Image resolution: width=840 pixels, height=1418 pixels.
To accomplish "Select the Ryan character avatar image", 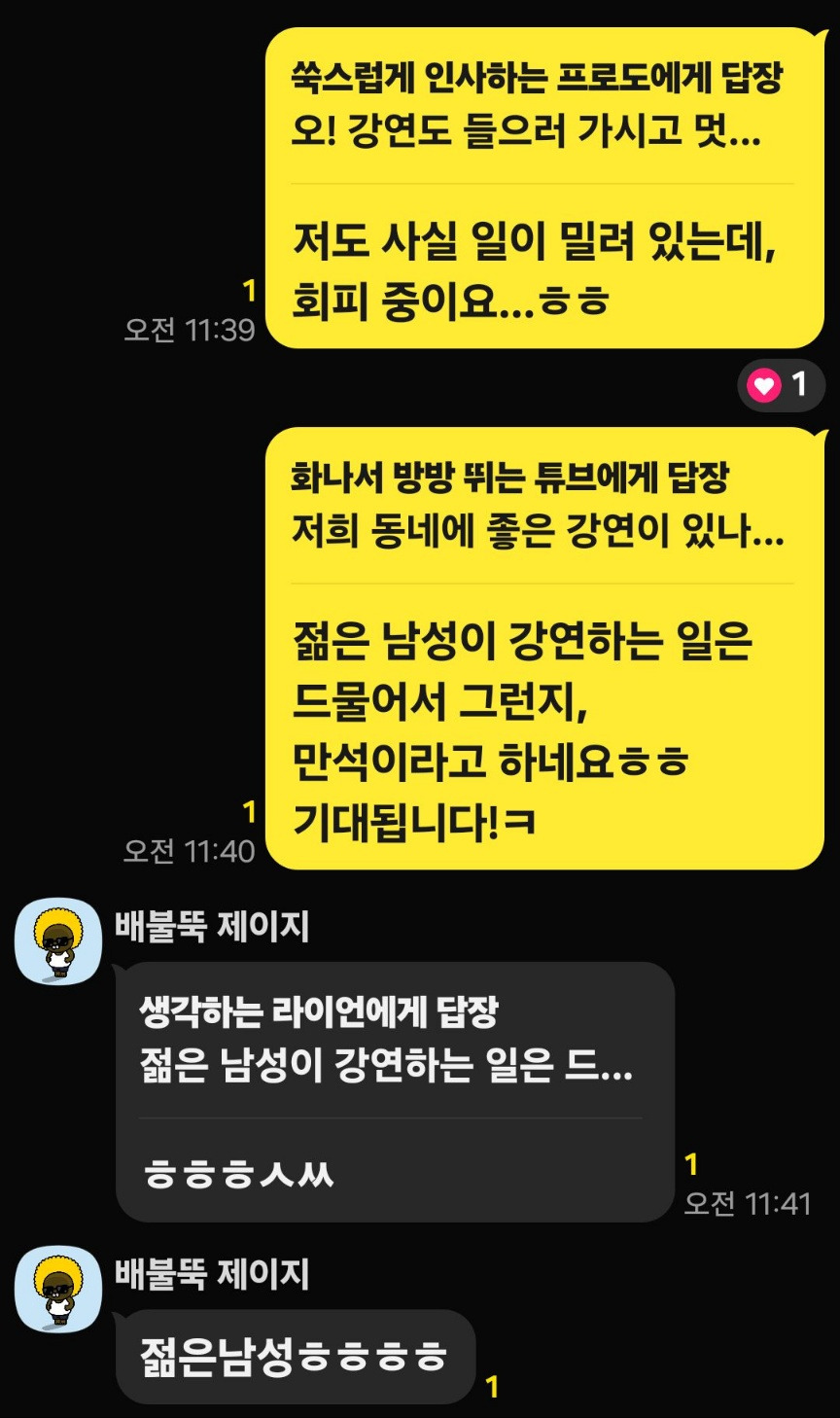I will click(x=58, y=940).
